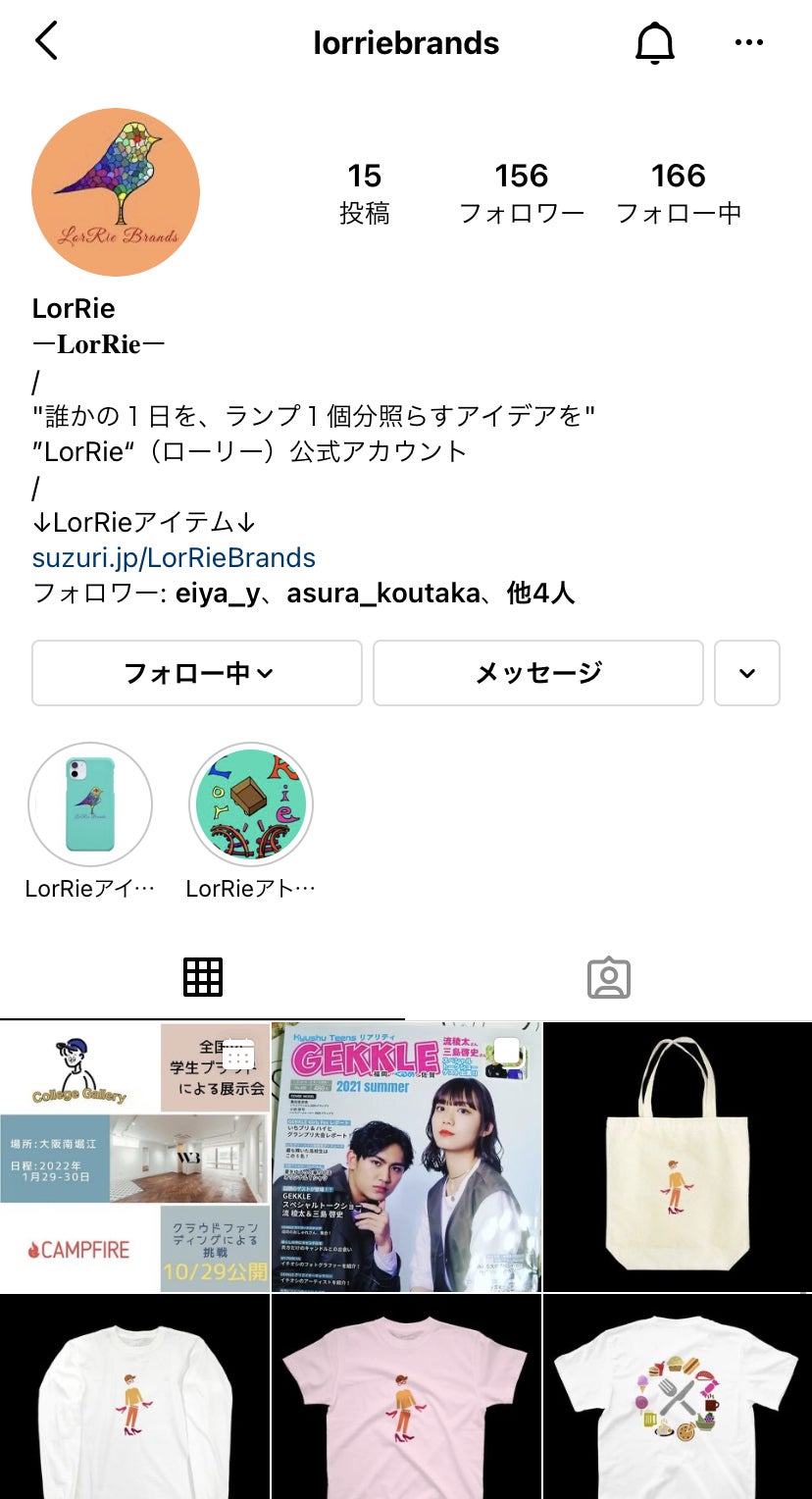Open the tote bag post
812x1499 pixels.
[678, 1158]
